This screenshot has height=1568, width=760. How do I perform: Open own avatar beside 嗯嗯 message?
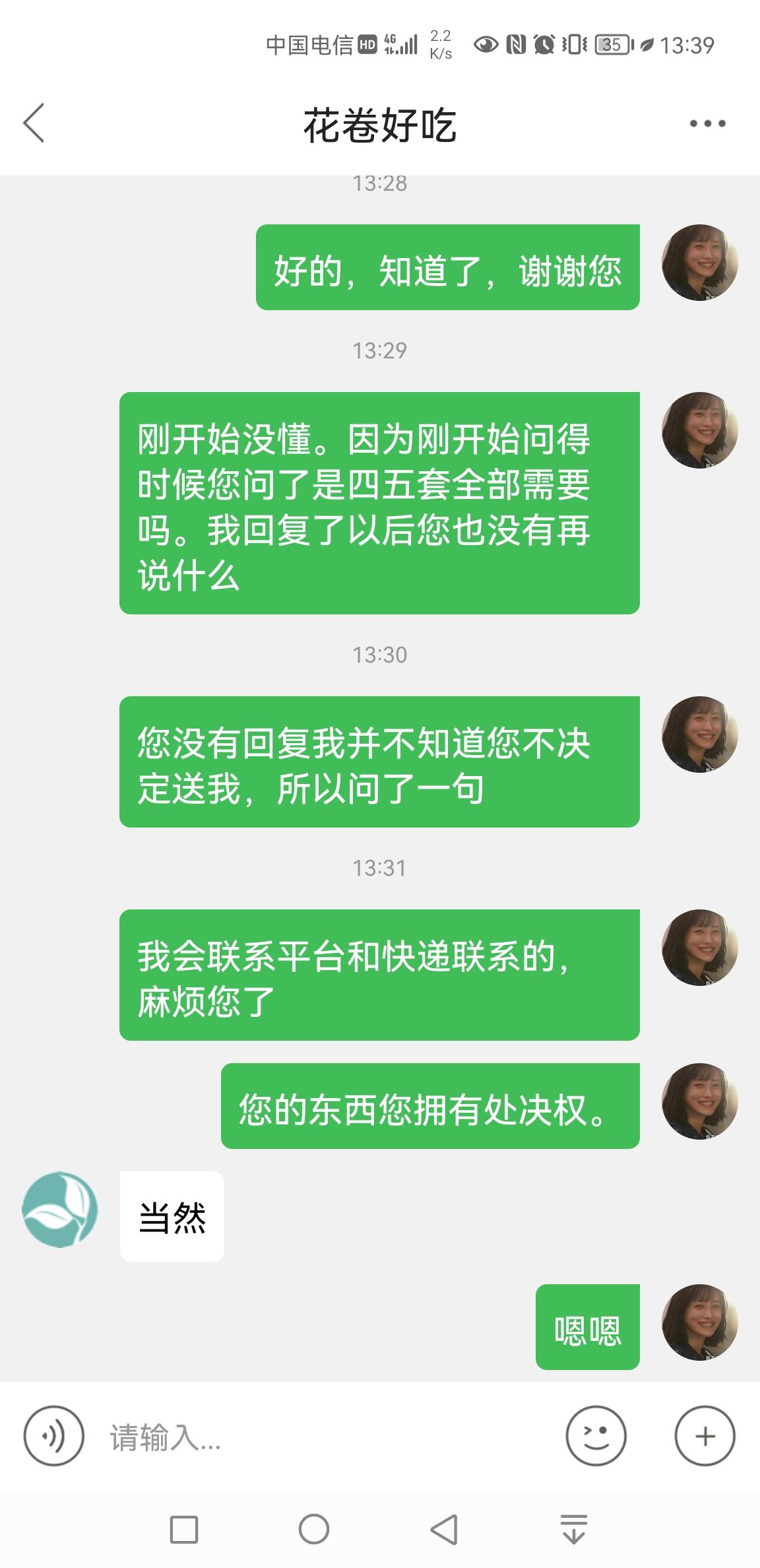click(x=700, y=1323)
